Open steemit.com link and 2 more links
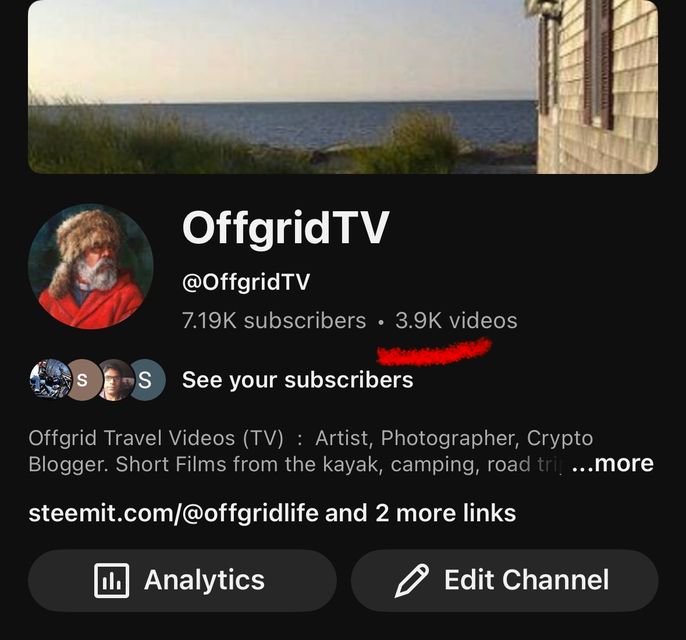The image size is (686, 640). (x=272, y=514)
